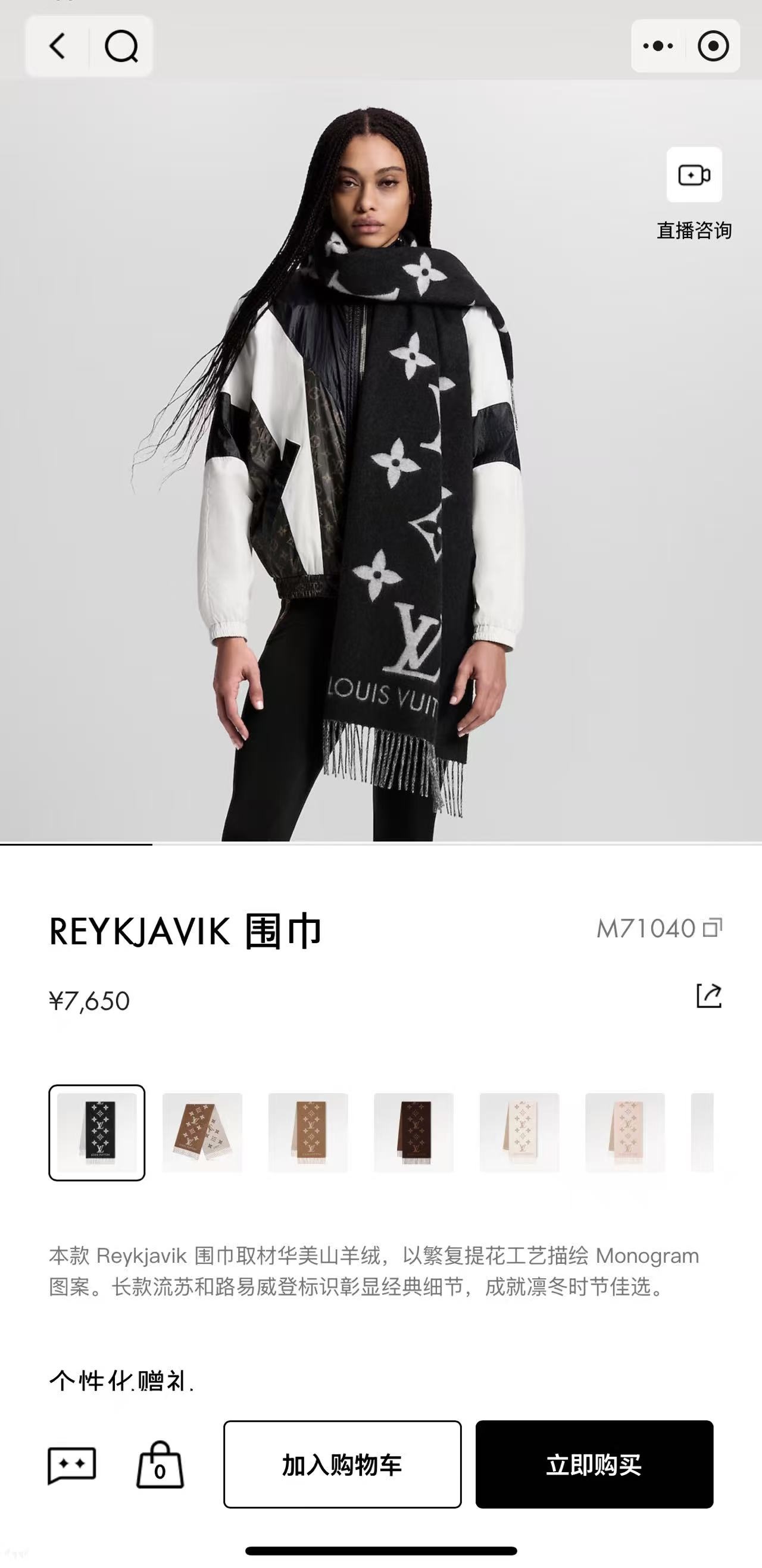Image resolution: width=762 pixels, height=1568 pixels.
Task: Open the search icon
Action: point(121,46)
